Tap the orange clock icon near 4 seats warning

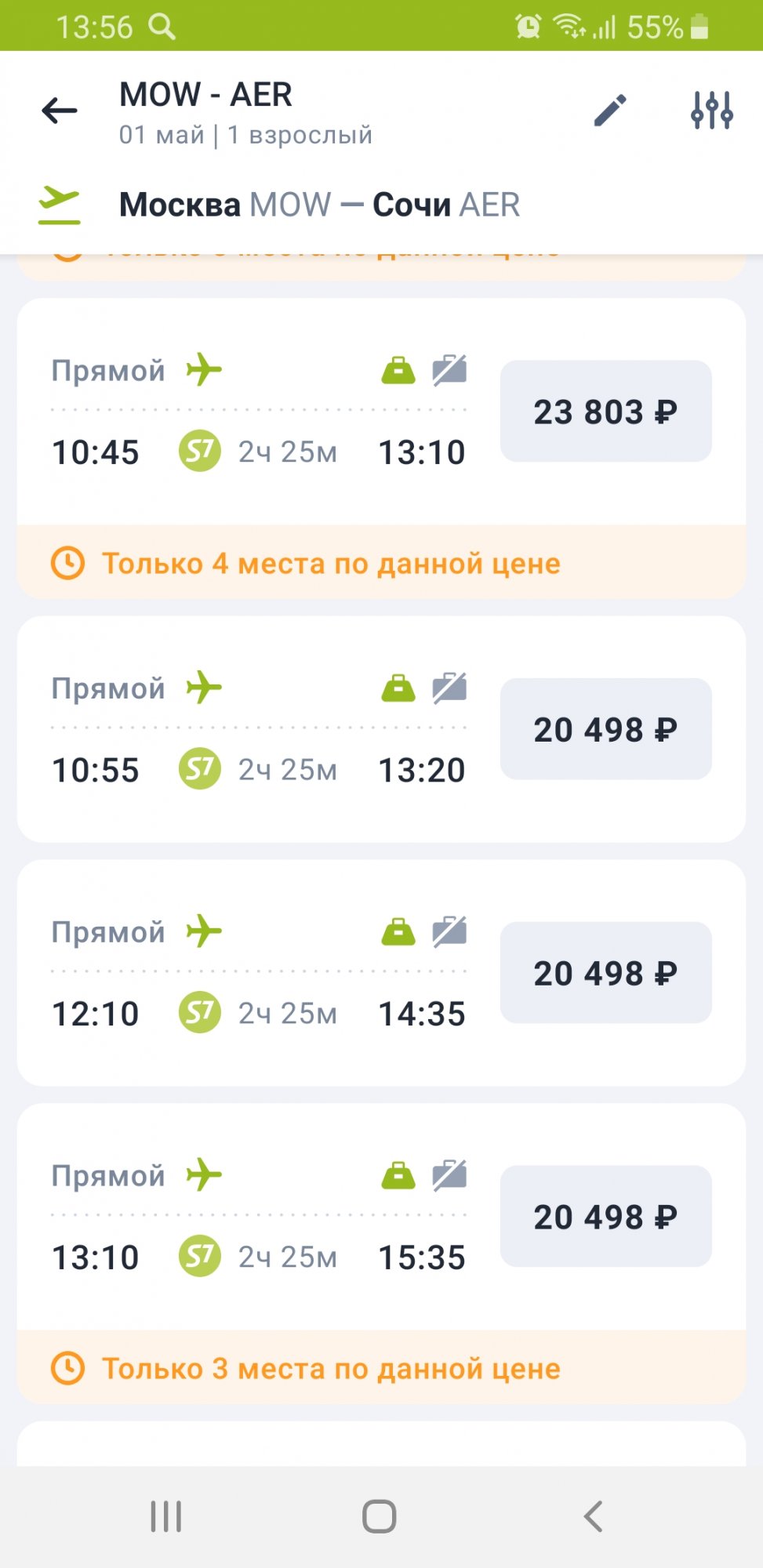pos(69,562)
